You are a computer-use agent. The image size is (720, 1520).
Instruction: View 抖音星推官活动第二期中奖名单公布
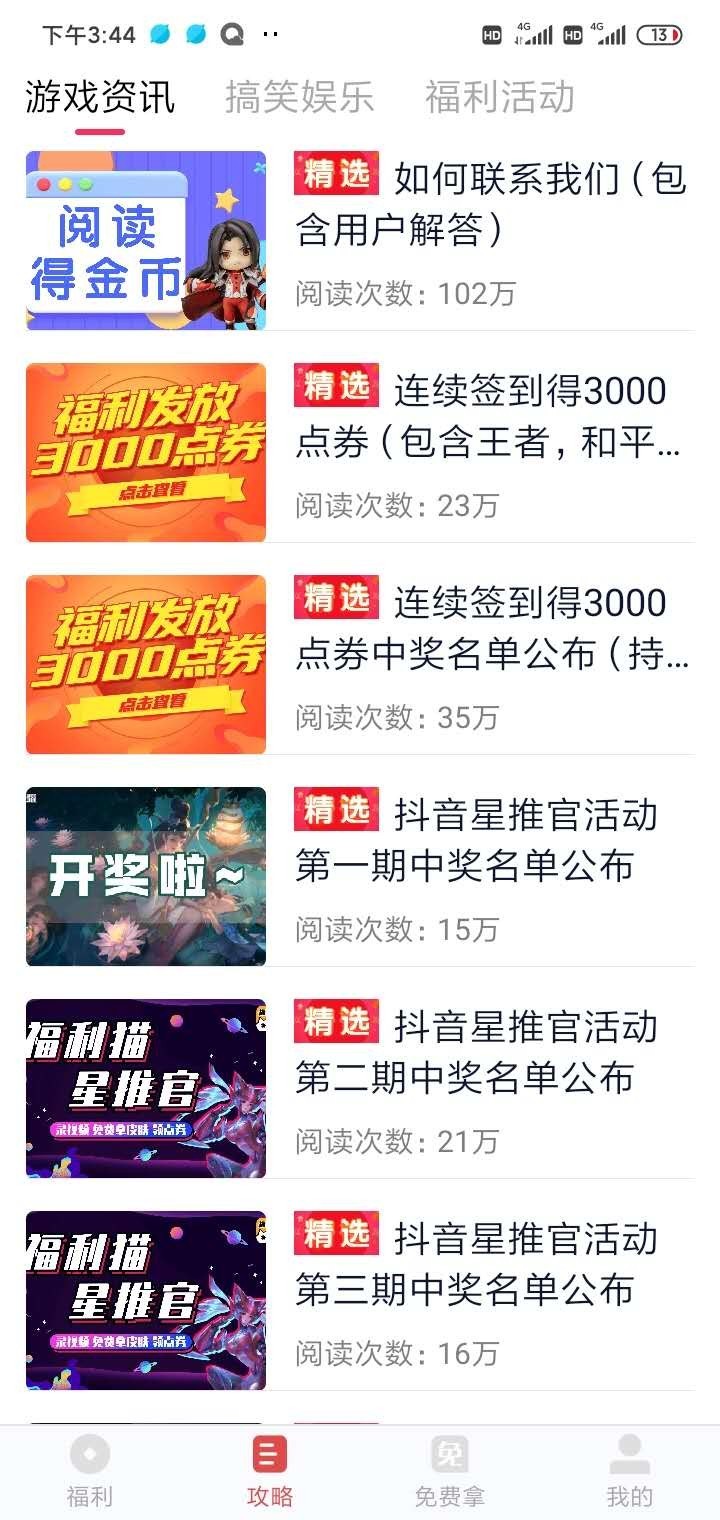[x=491, y=1053]
